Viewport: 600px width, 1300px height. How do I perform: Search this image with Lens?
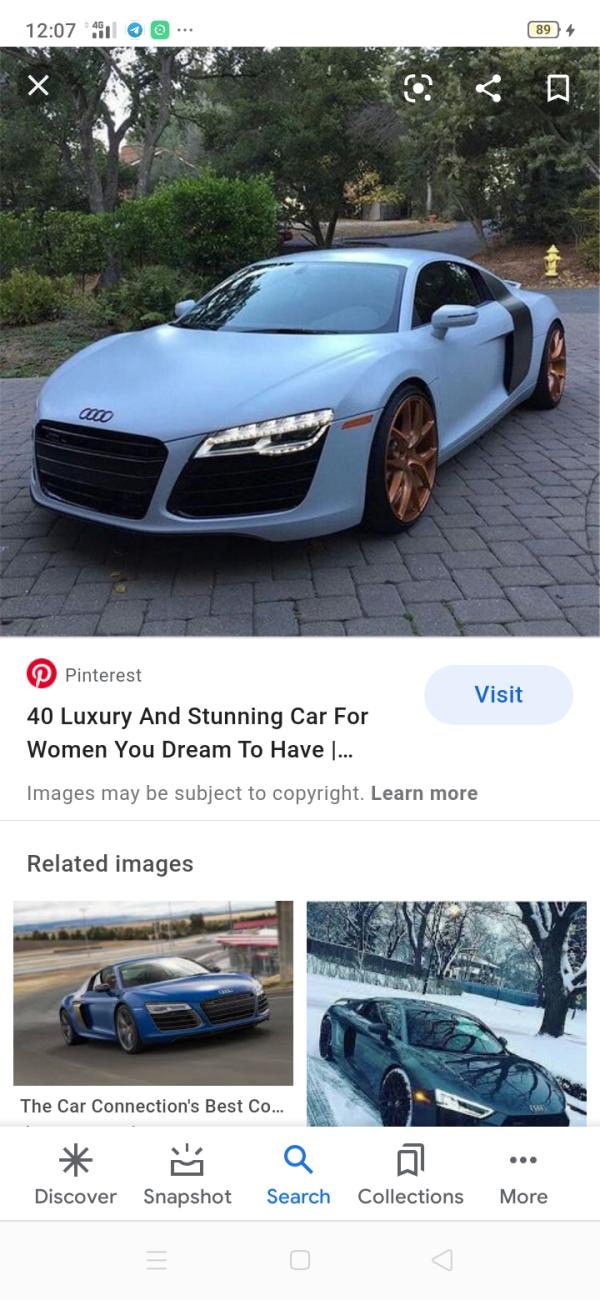pyautogui.click(x=419, y=89)
